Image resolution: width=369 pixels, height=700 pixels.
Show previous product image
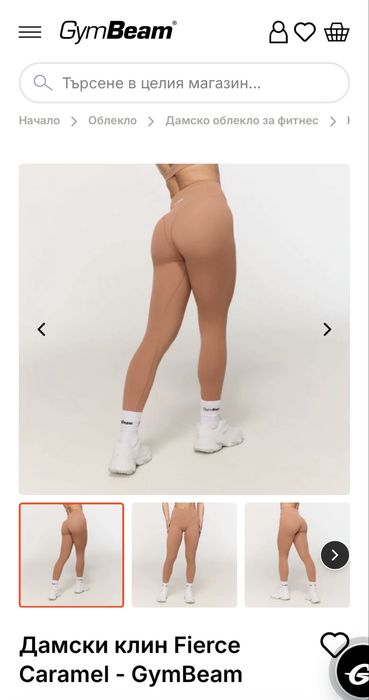[41, 329]
